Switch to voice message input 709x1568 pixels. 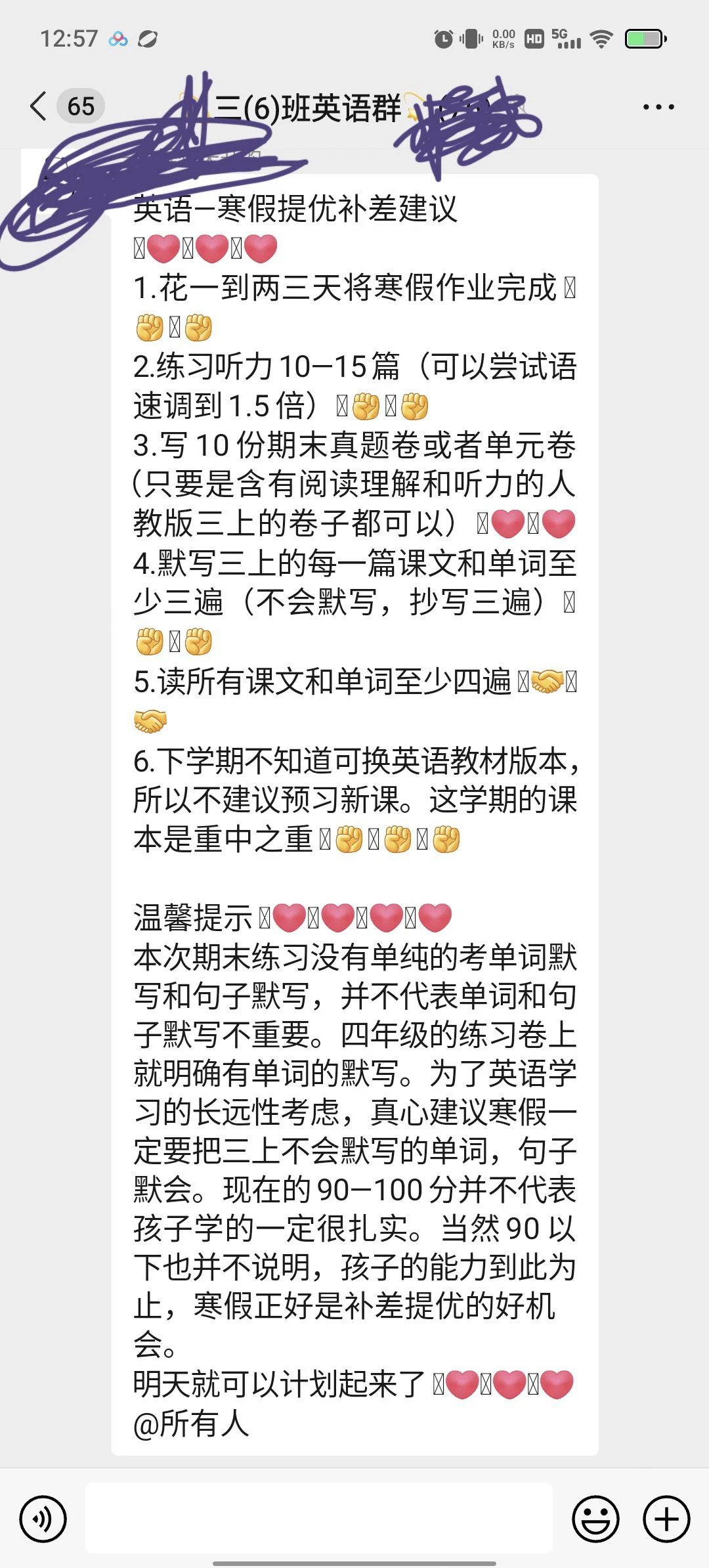(x=43, y=1519)
